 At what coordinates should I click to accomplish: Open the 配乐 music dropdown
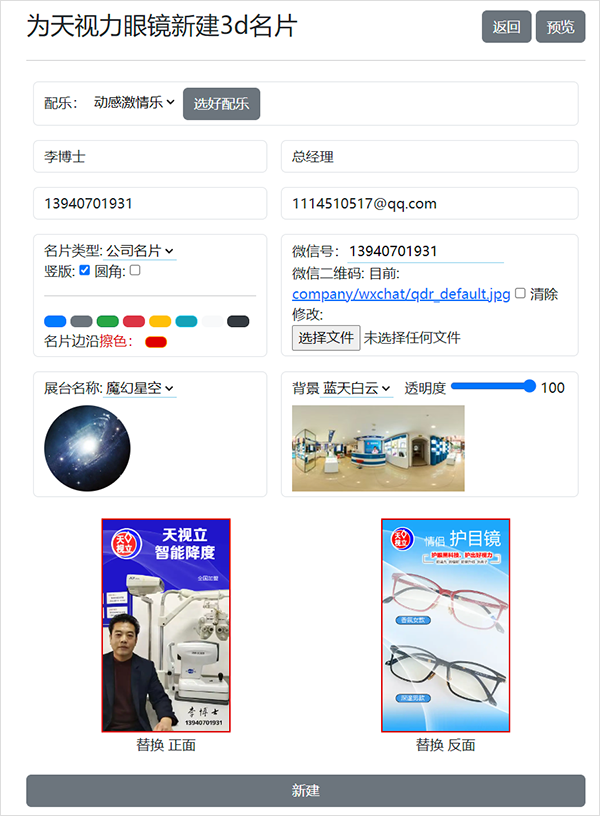[134, 102]
